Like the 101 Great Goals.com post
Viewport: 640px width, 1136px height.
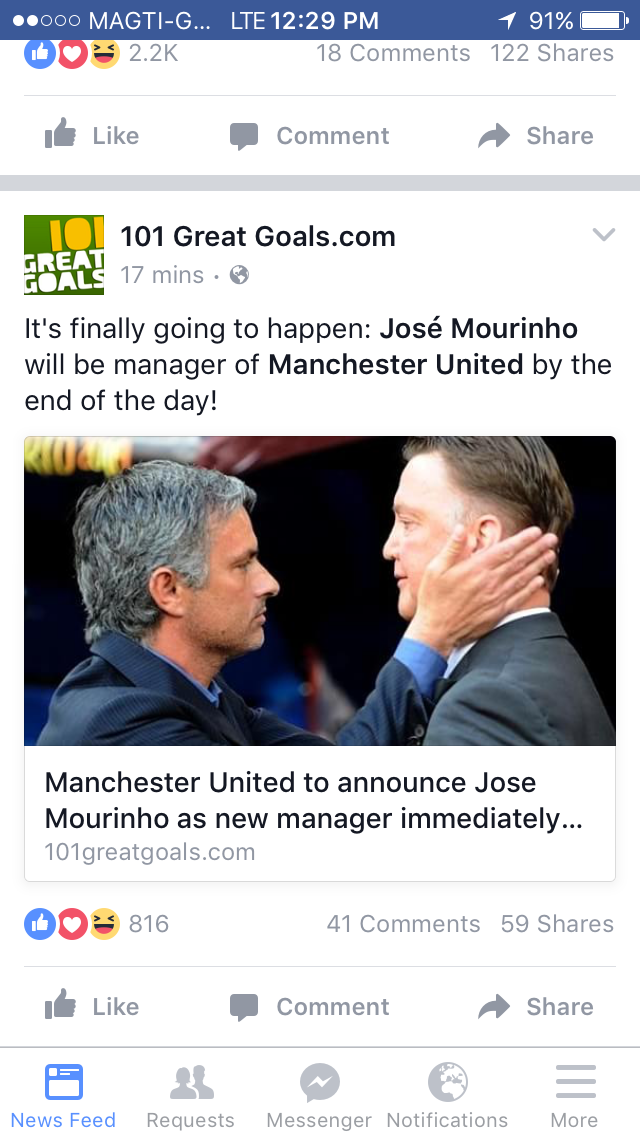click(92, 1007)
